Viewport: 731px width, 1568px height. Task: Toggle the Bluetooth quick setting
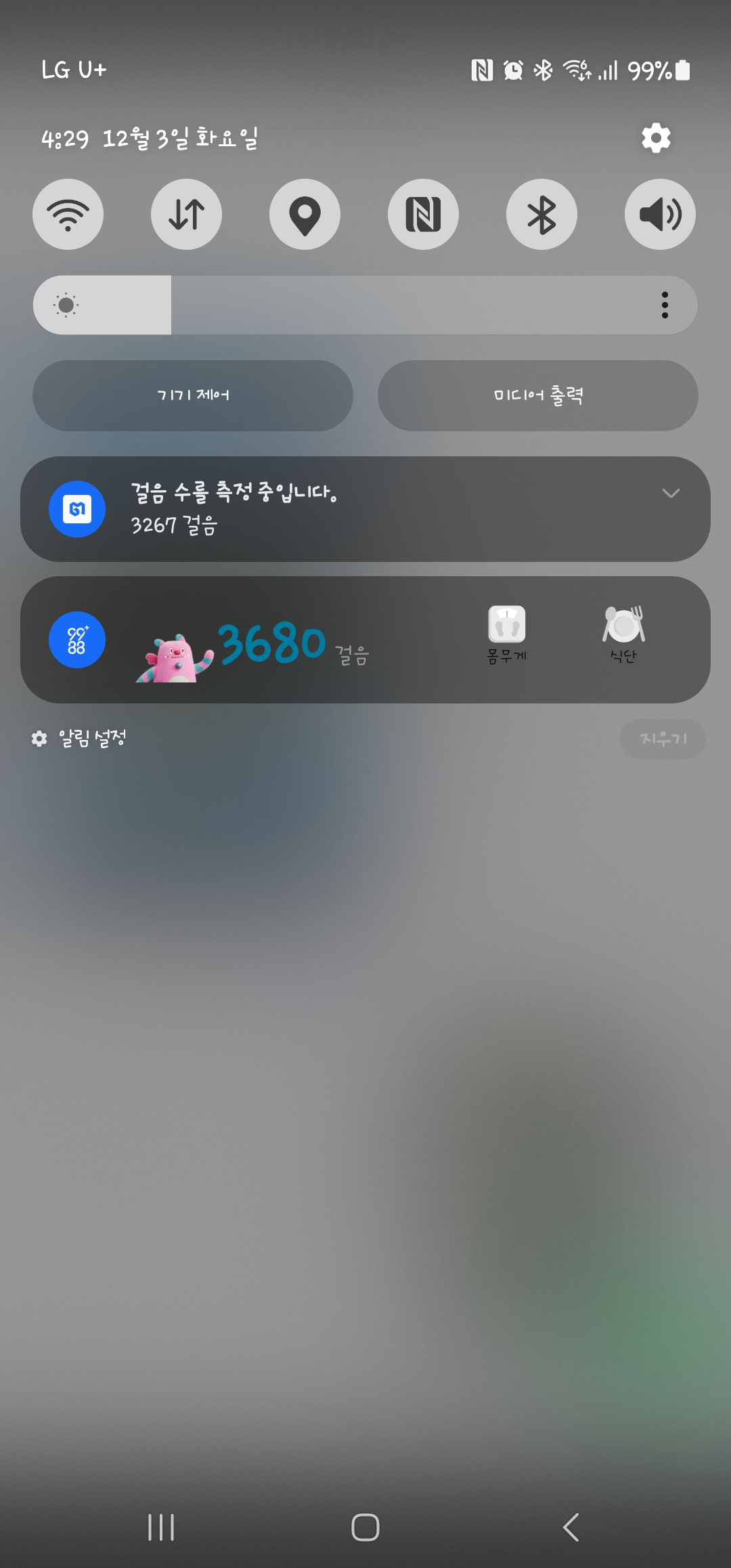pyautogui.click(x=541, y=215)
